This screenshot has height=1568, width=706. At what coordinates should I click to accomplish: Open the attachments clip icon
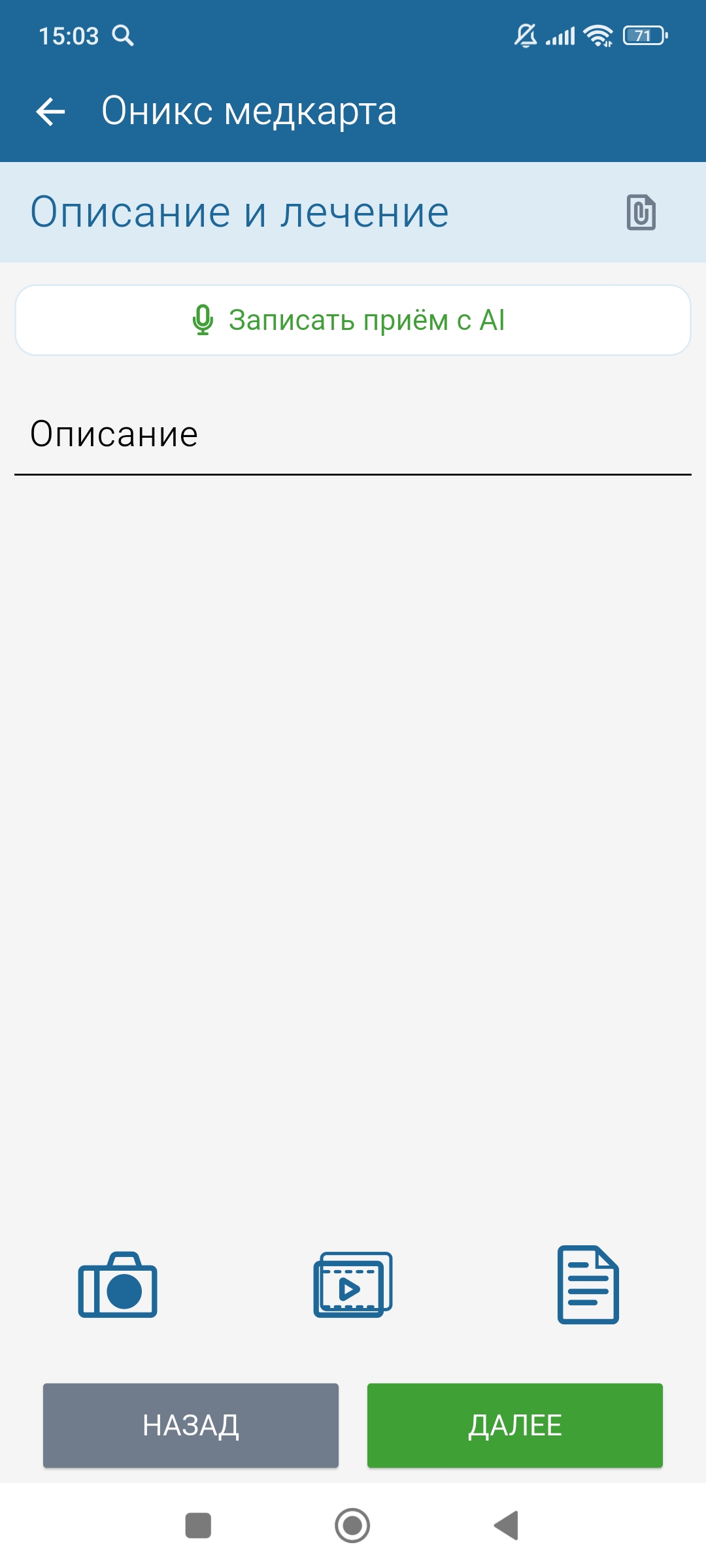click(641, 212)
